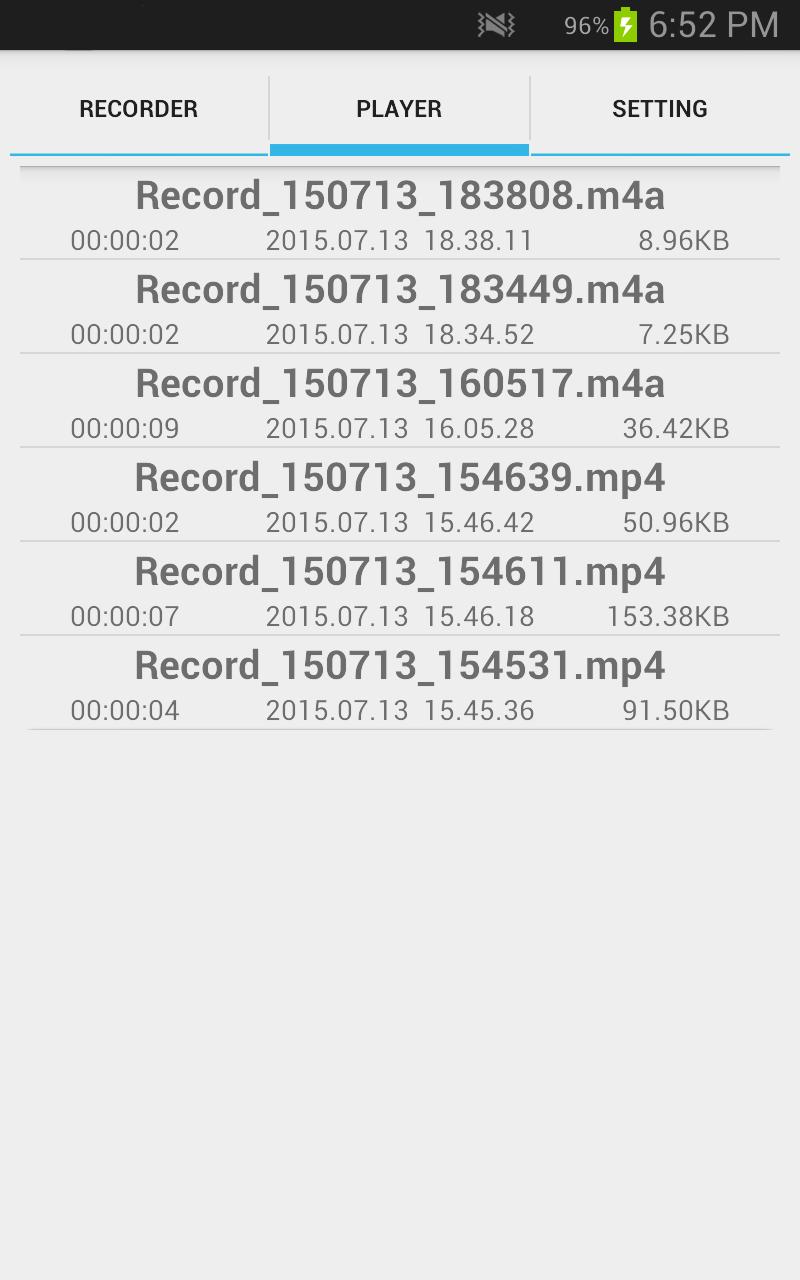800x1280 pixels.
Task: Select the Player tab
Action: coord(399,109)
